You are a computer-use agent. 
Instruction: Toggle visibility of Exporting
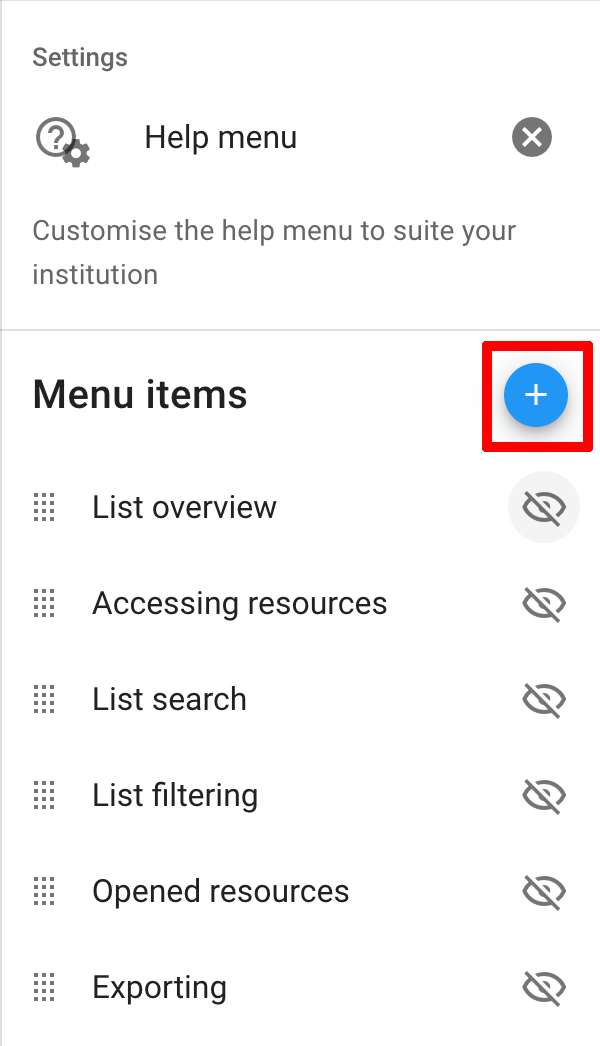click(544, 988)
